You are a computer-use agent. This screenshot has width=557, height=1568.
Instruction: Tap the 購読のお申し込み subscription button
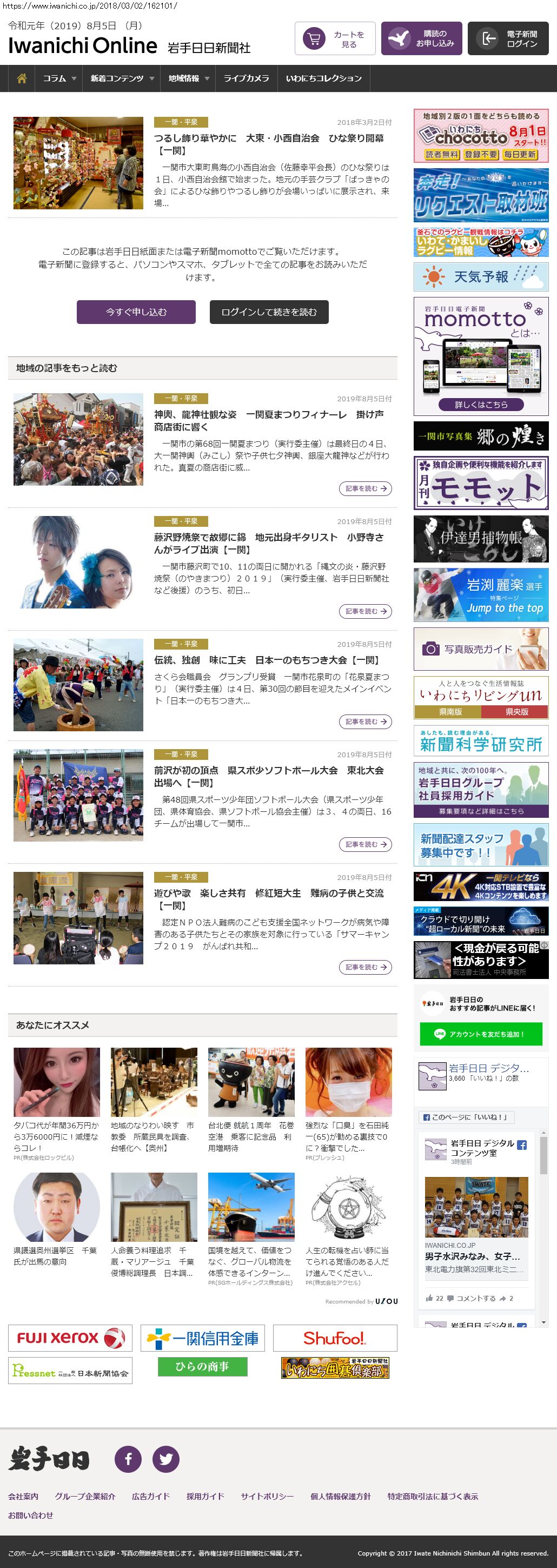421,39
